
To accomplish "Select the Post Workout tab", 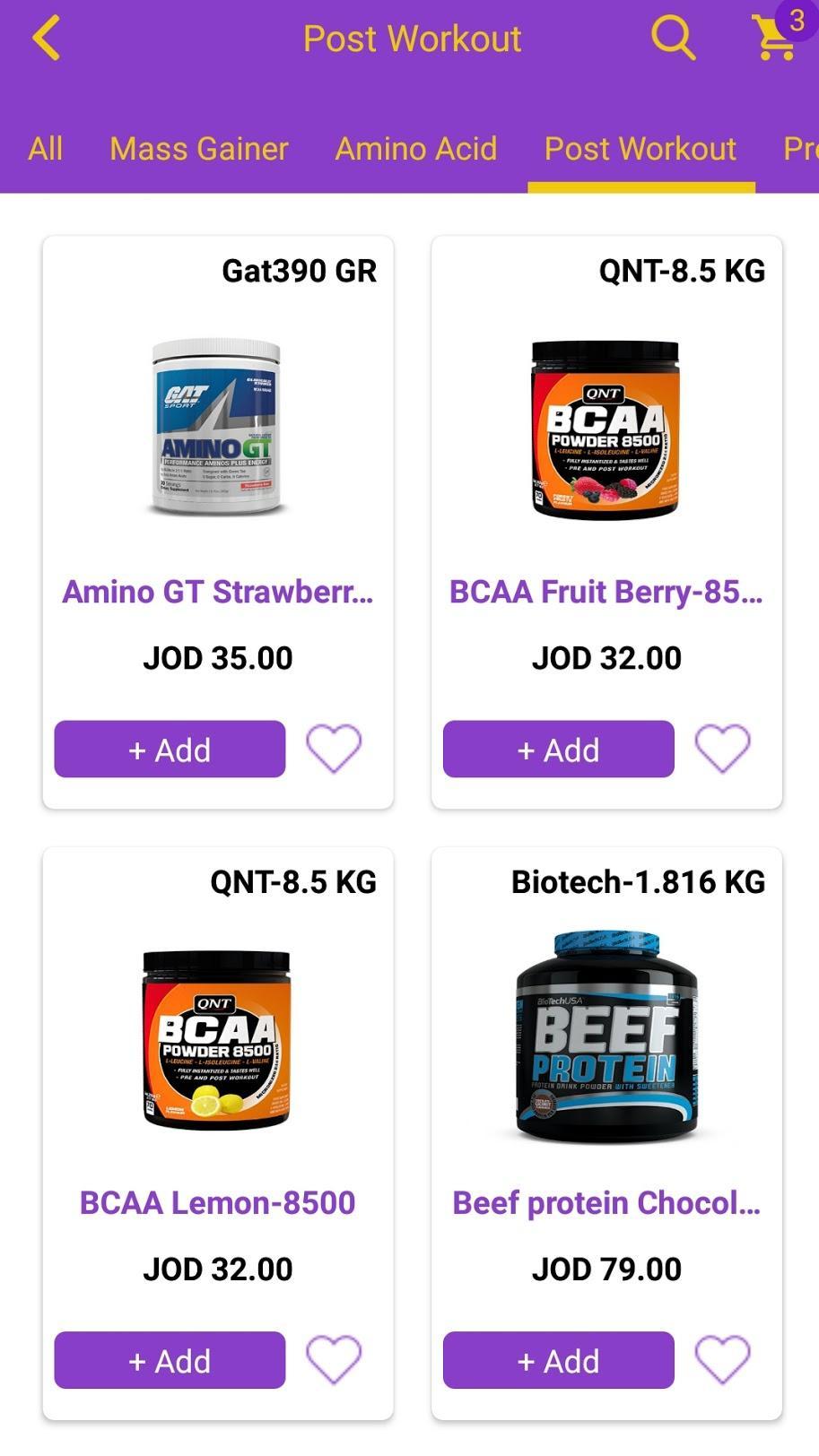I will (640, 148).
